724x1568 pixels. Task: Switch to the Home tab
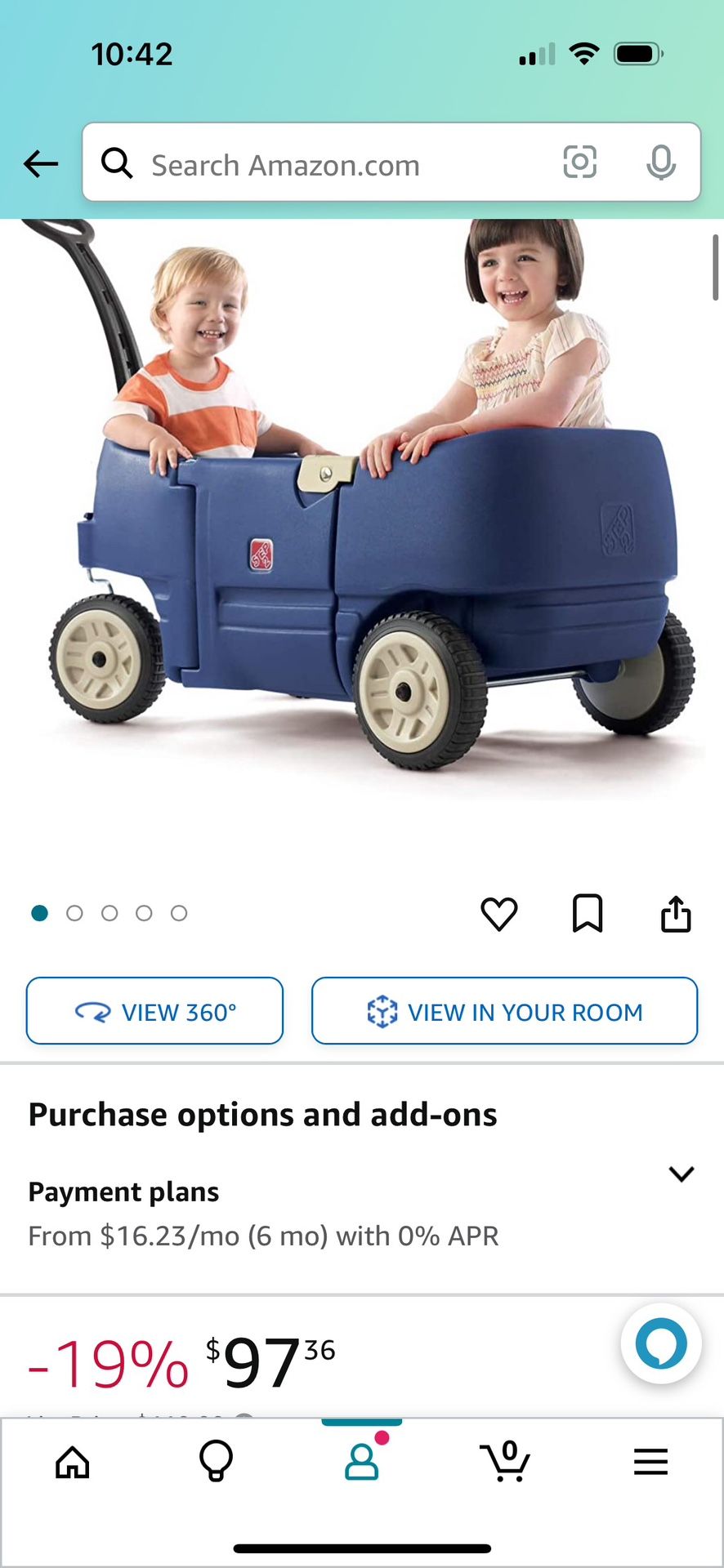point(73,1462)
